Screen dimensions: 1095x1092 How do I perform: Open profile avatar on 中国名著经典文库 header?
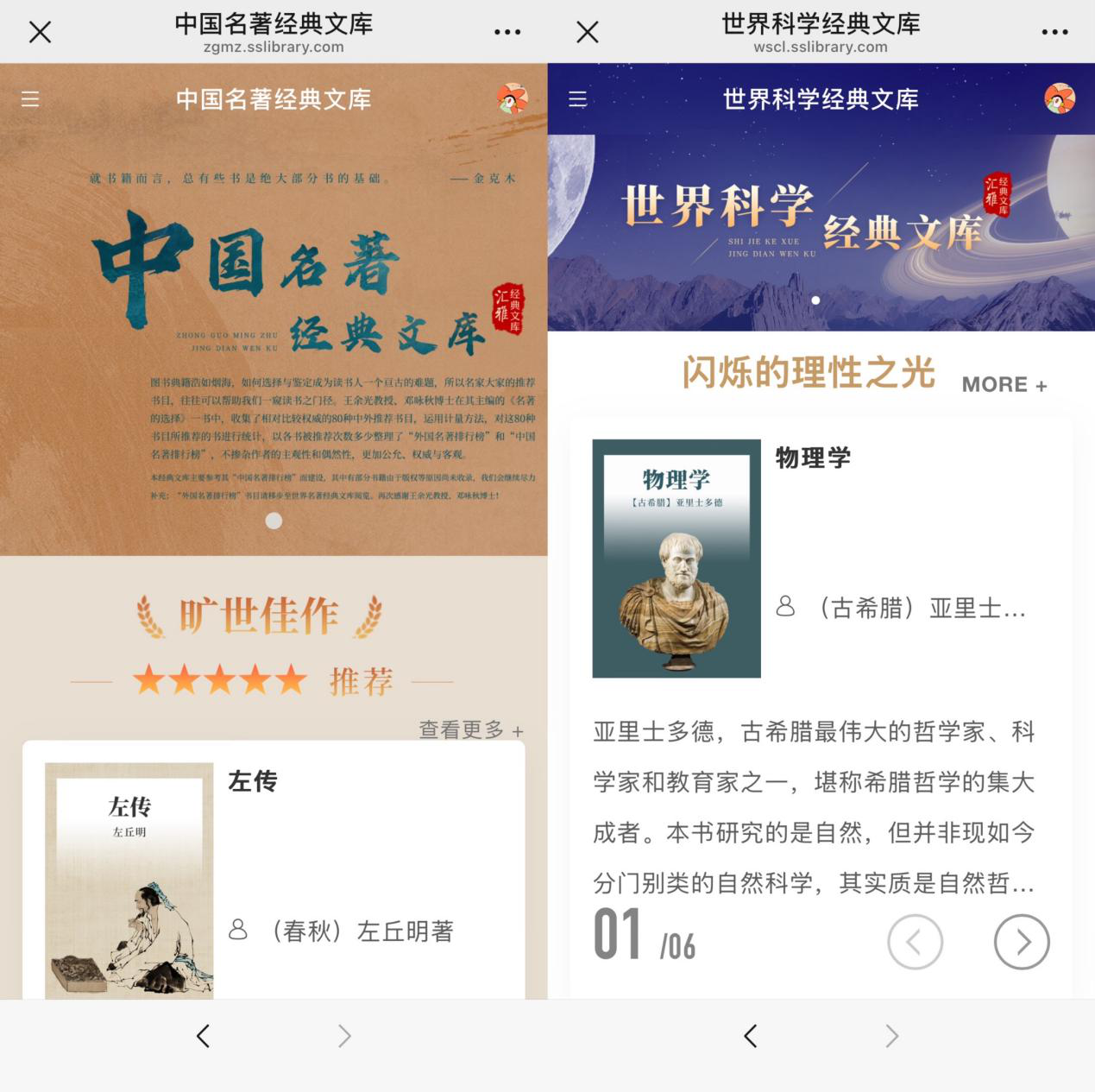[x=513, y=99]
